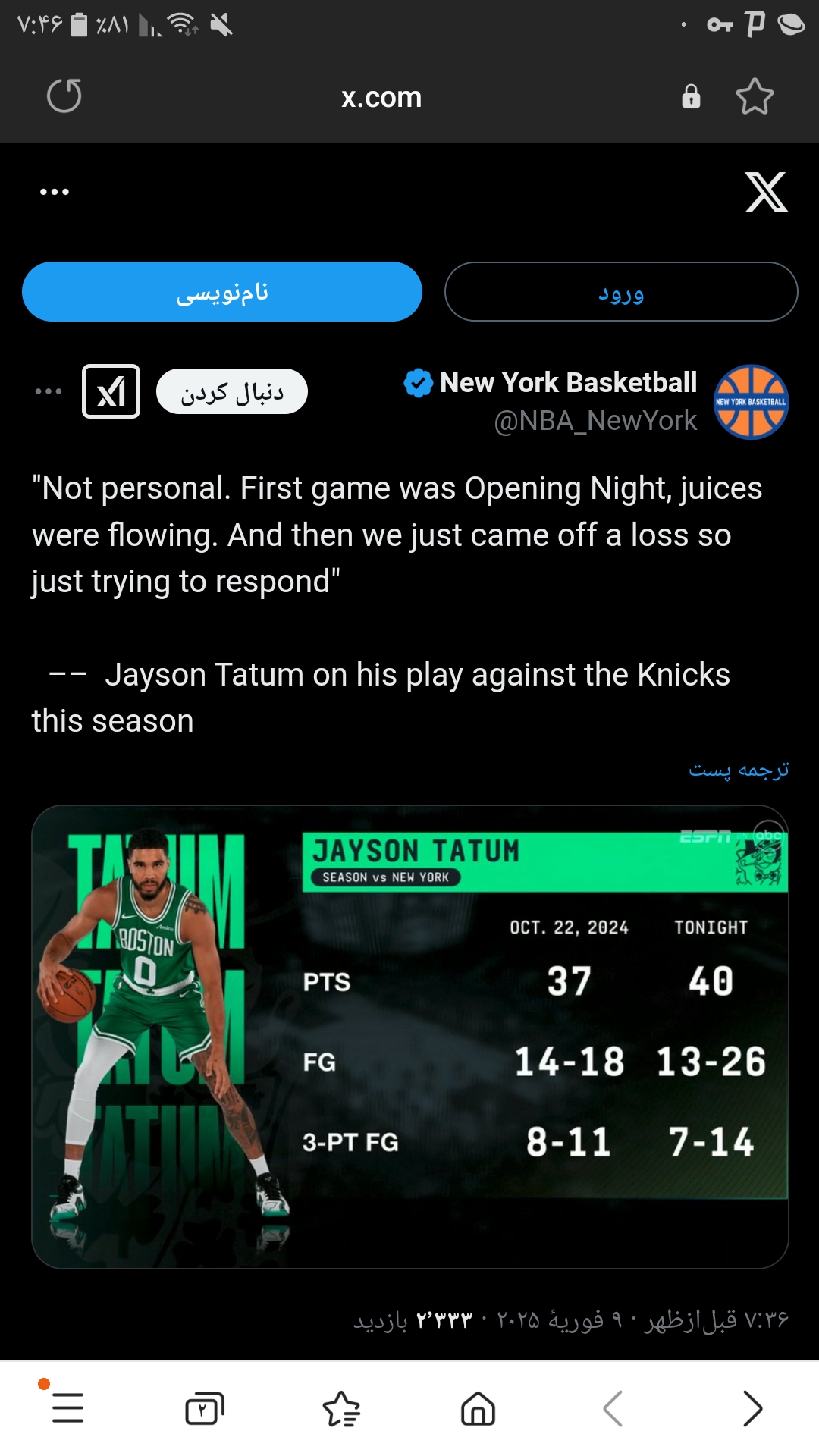The image size is (819, 1456).
Task: Open the three-dot menu at the top of the X page
Action: [55, 192]
